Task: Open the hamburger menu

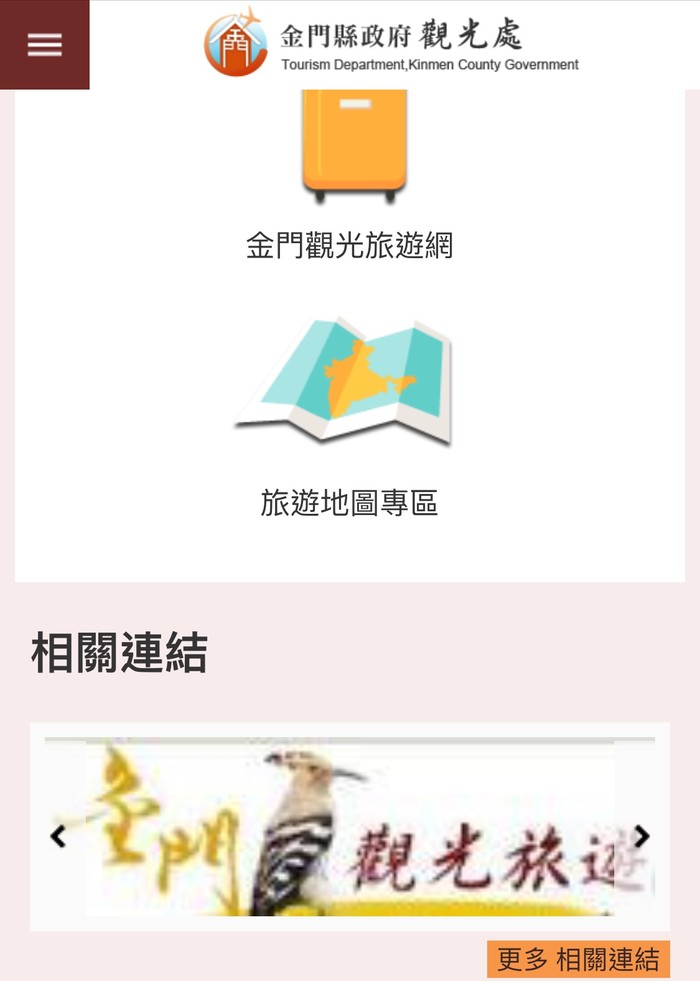Action: 44,45
